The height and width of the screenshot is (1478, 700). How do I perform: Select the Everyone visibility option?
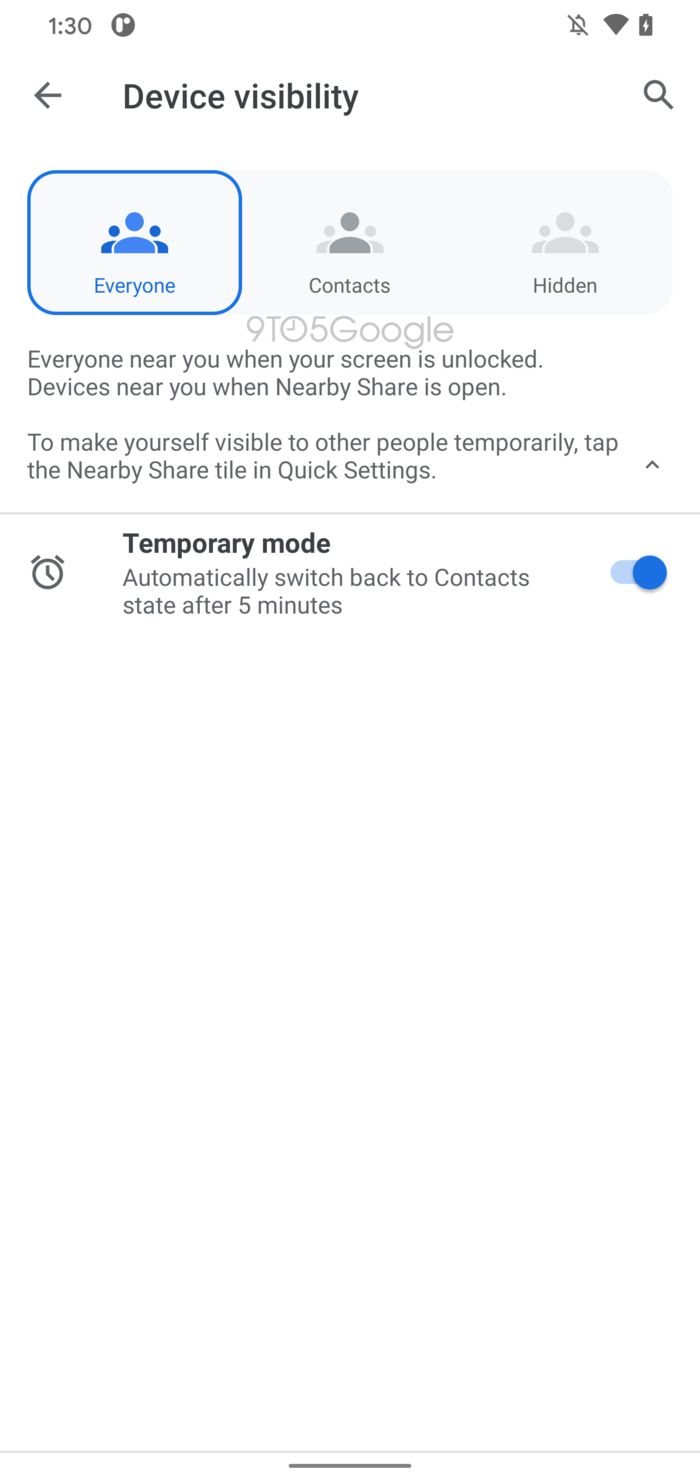click(135, 243)
